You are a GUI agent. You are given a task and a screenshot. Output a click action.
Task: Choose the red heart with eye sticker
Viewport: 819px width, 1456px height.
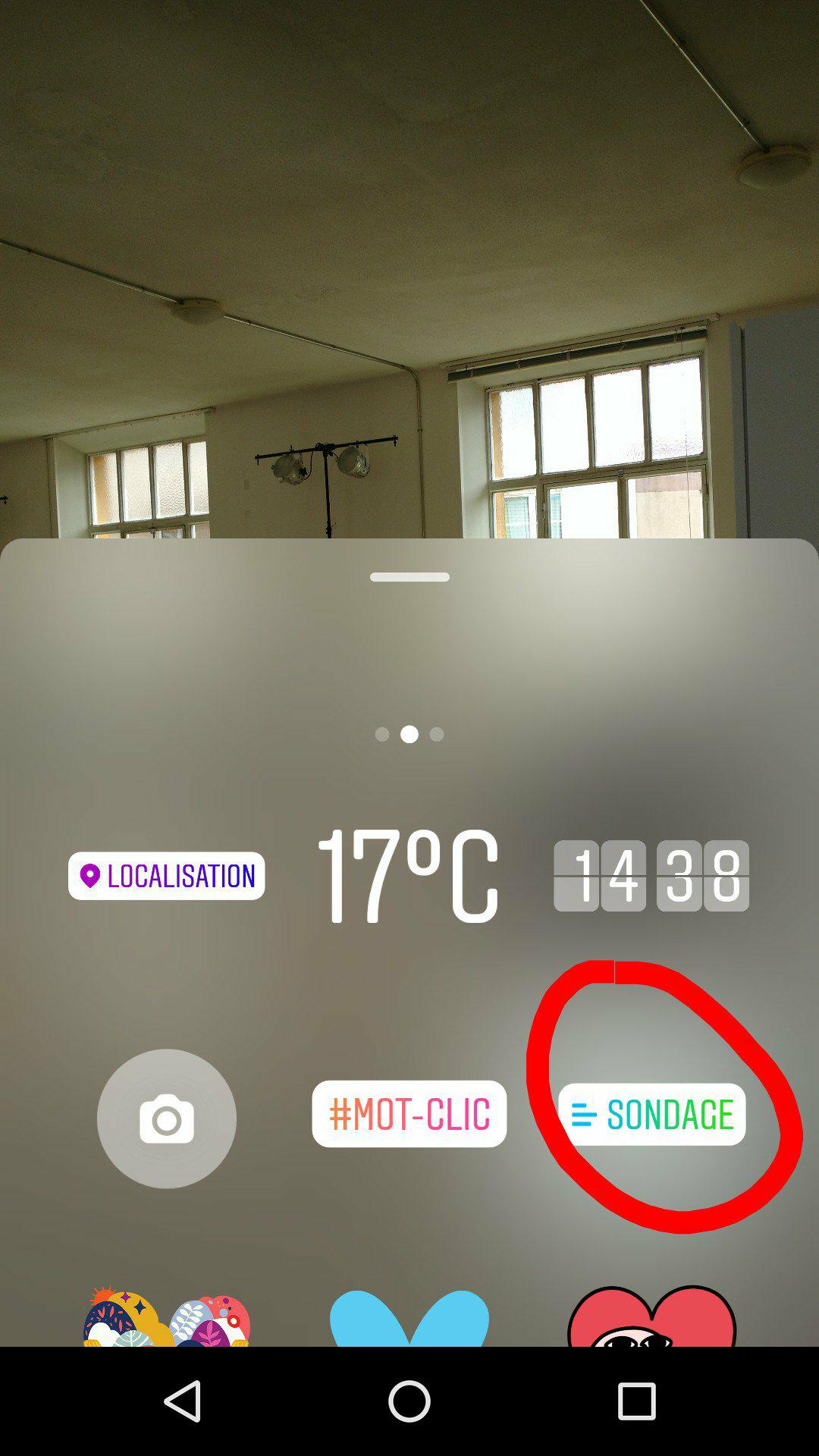click(651, 1316)
